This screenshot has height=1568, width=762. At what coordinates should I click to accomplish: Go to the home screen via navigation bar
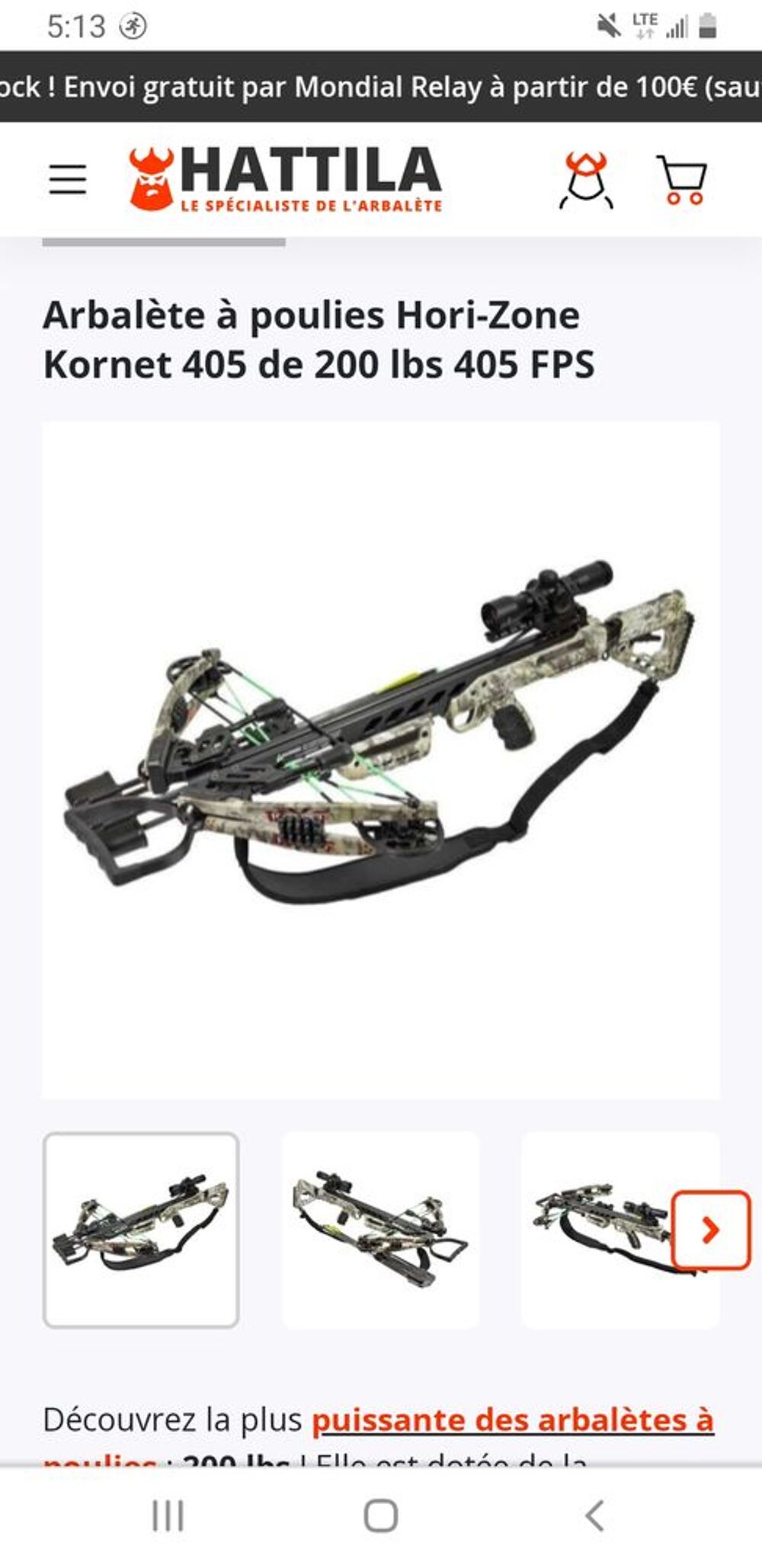[381, 1515]
